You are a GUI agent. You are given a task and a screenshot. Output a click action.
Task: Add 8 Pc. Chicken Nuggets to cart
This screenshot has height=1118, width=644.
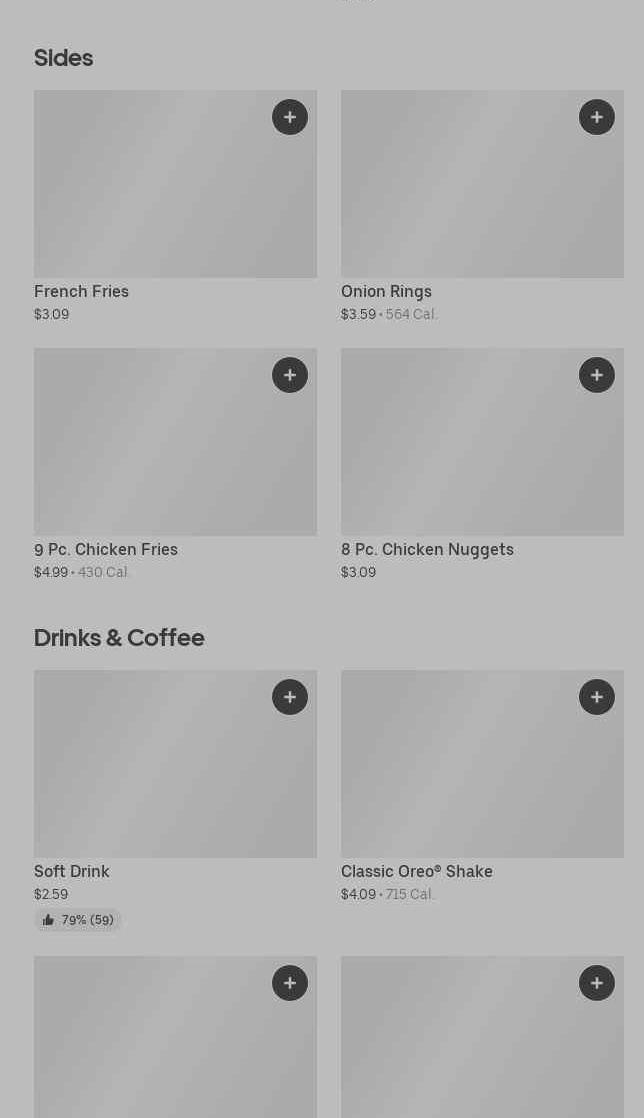[597, 375]
